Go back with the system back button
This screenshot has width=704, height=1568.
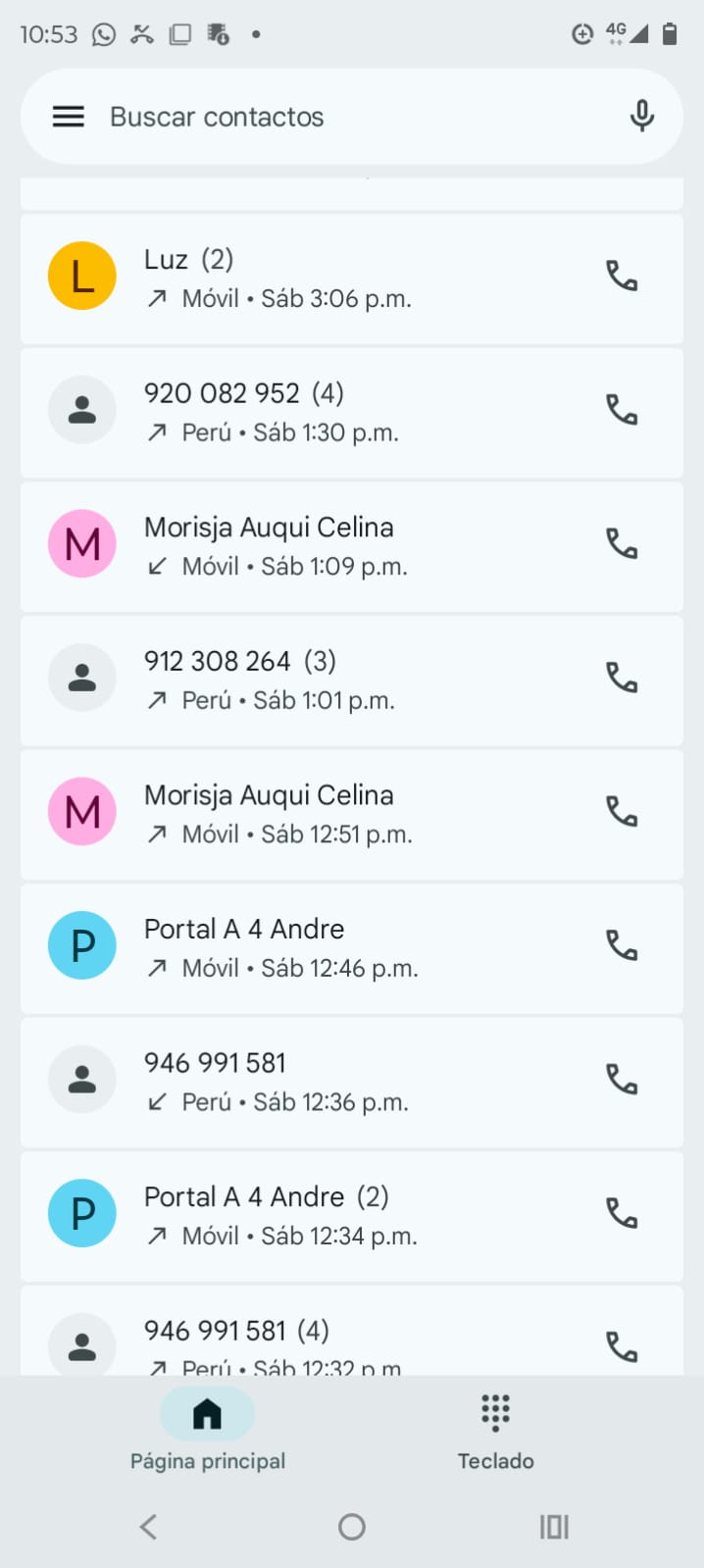click(x=148, y=1527)
